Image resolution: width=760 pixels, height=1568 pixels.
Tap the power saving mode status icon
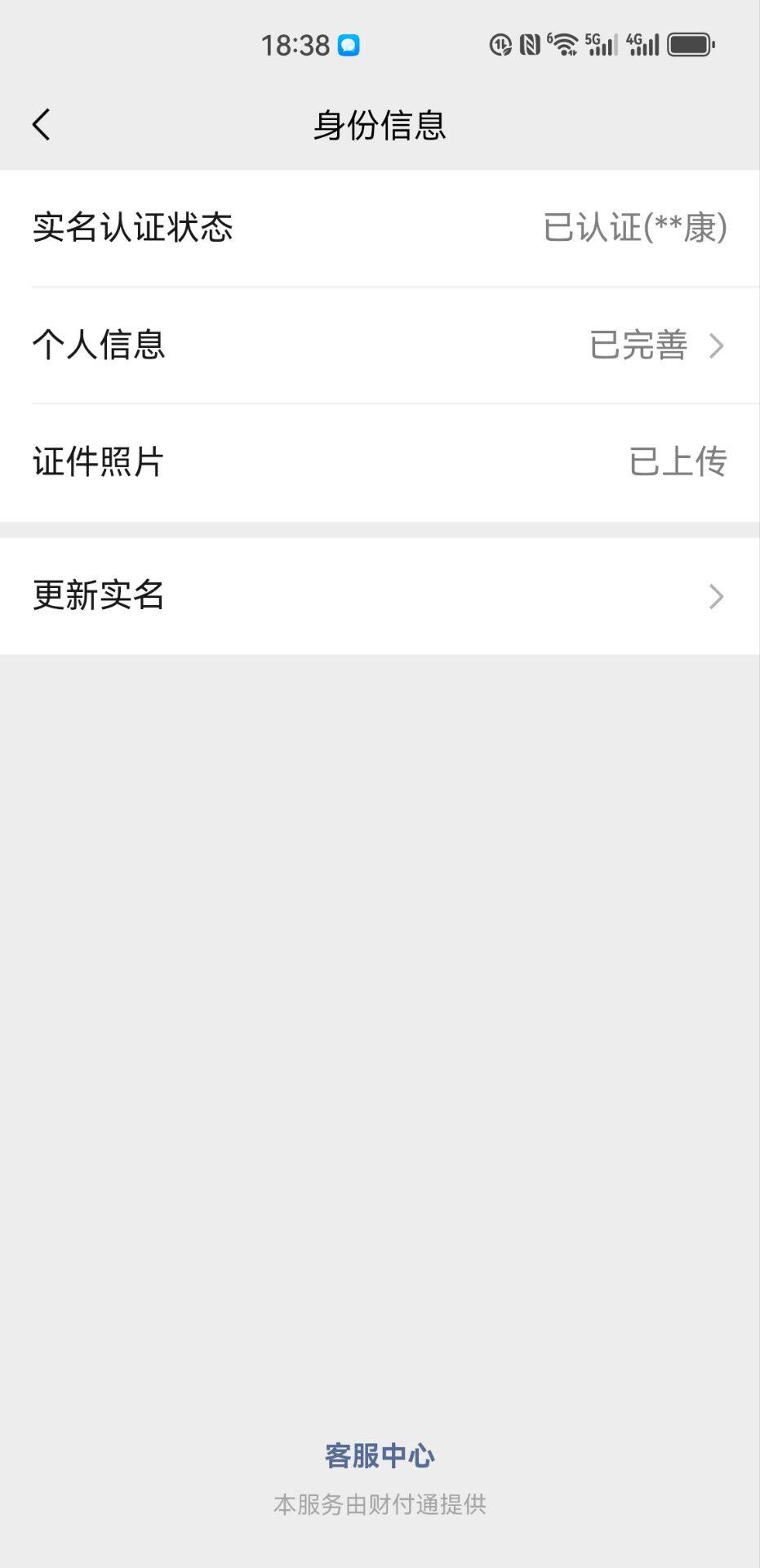click(x=501, y=45)
